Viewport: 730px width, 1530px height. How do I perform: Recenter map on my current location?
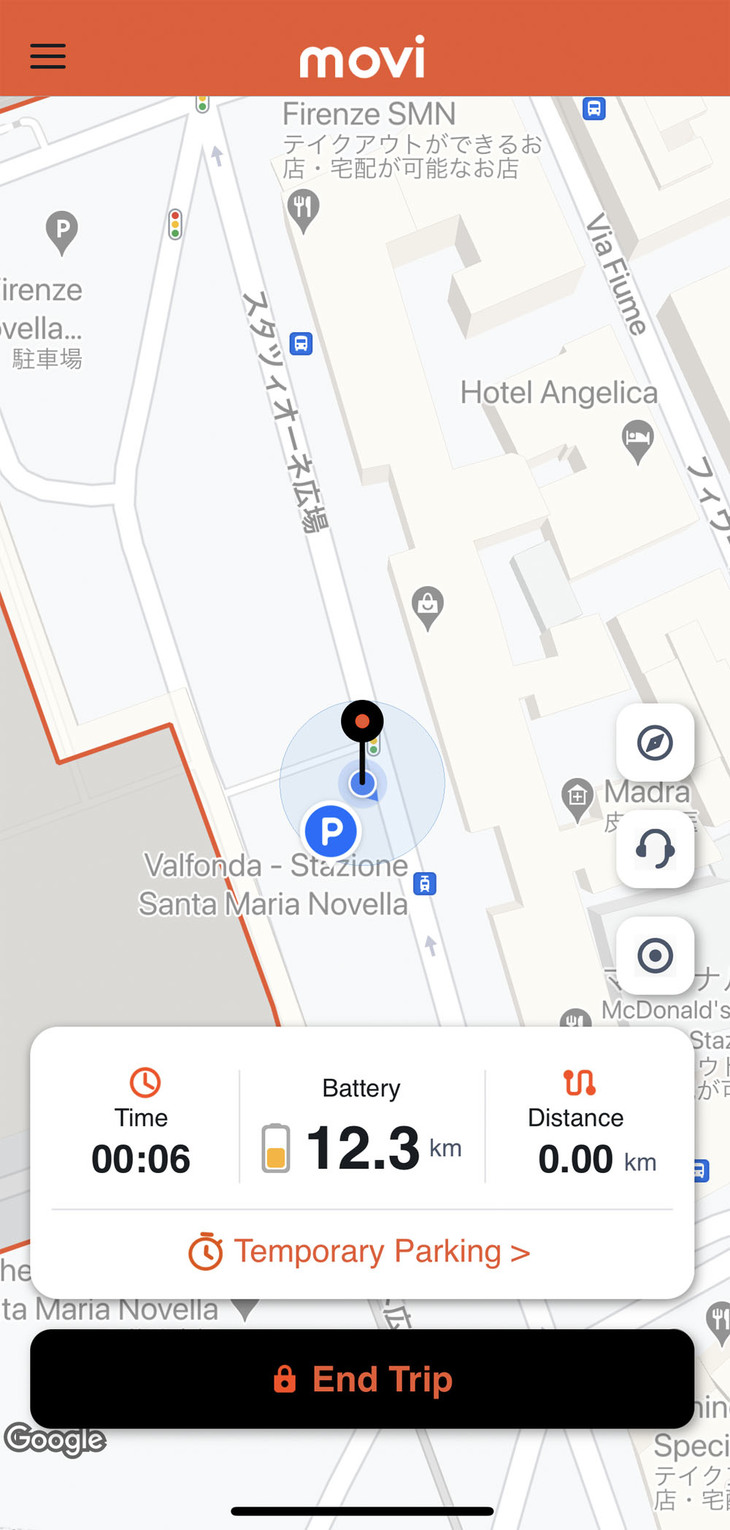(655, 956)
